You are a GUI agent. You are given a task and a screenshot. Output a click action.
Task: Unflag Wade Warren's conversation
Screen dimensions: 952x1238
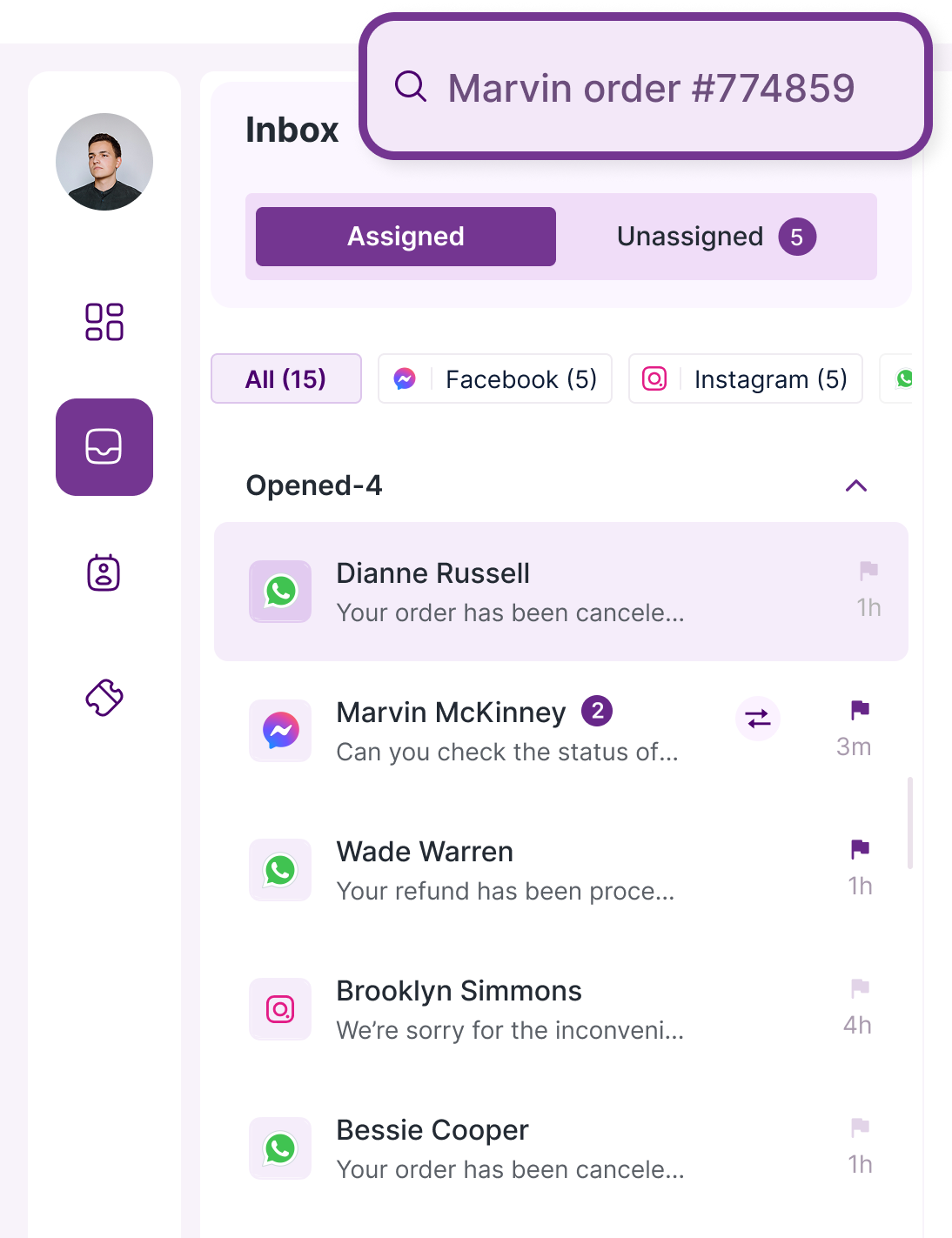point(860,848)
